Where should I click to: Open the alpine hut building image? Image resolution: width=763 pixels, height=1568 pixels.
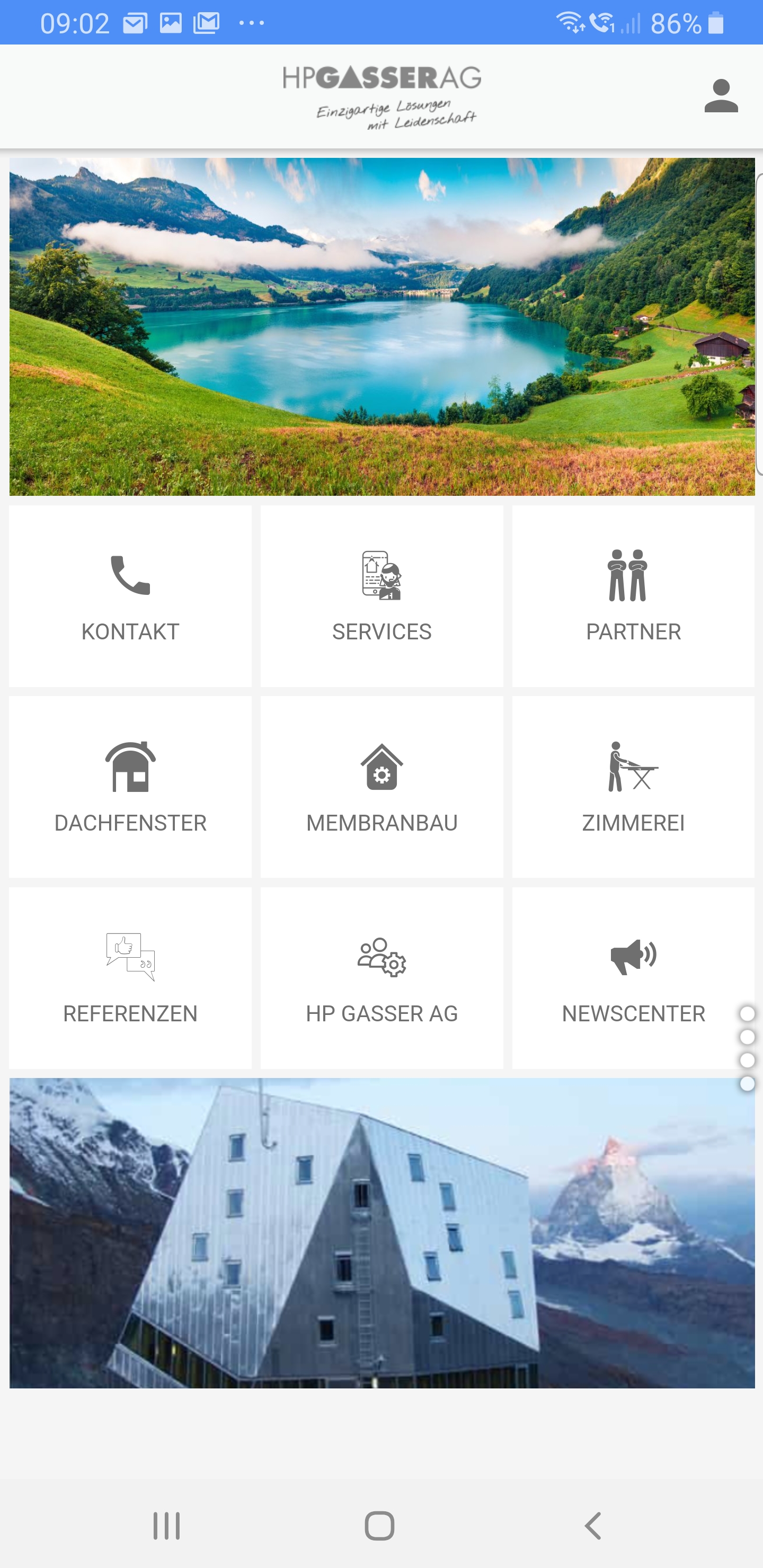tap(382, 1233)
